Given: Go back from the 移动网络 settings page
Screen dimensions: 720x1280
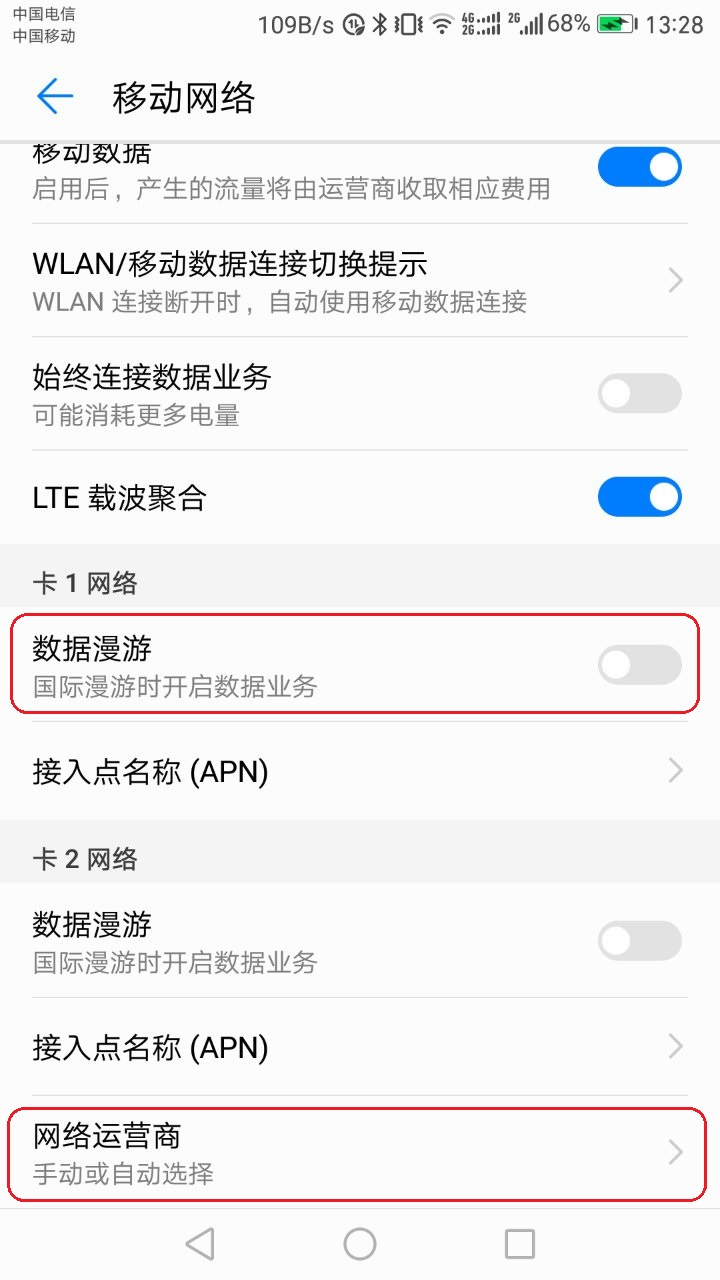Looking at the screenshot, I should pos(55,97).
